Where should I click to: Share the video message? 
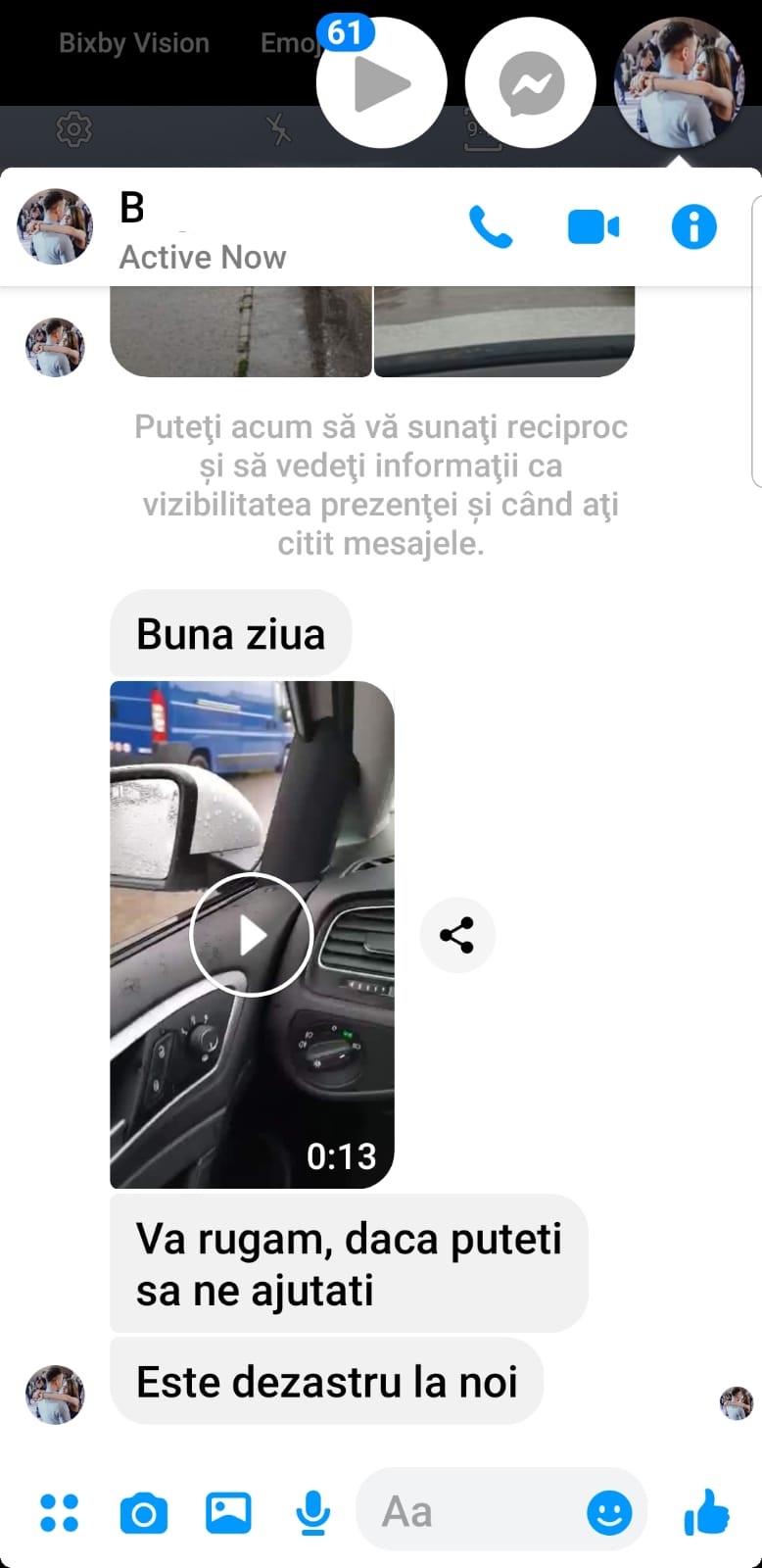click(457, 935)
